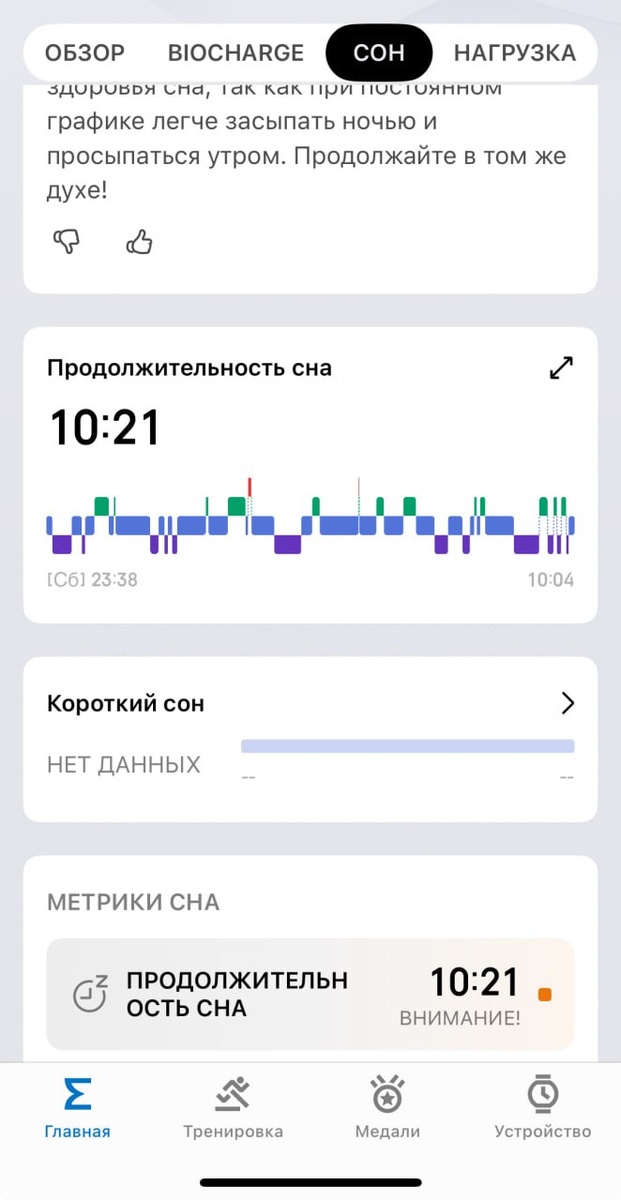
Task: Open the Тренировка tab
Action: point(233,1108)
